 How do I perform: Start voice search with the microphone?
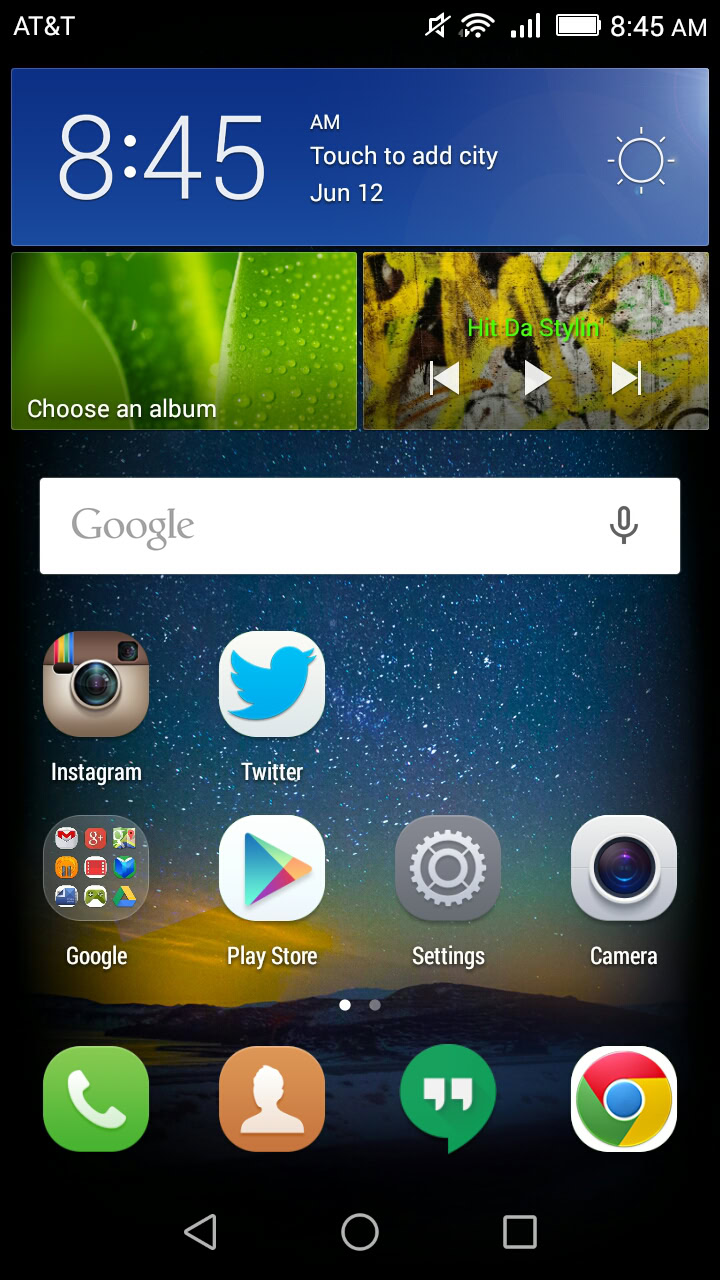(624, 525)
